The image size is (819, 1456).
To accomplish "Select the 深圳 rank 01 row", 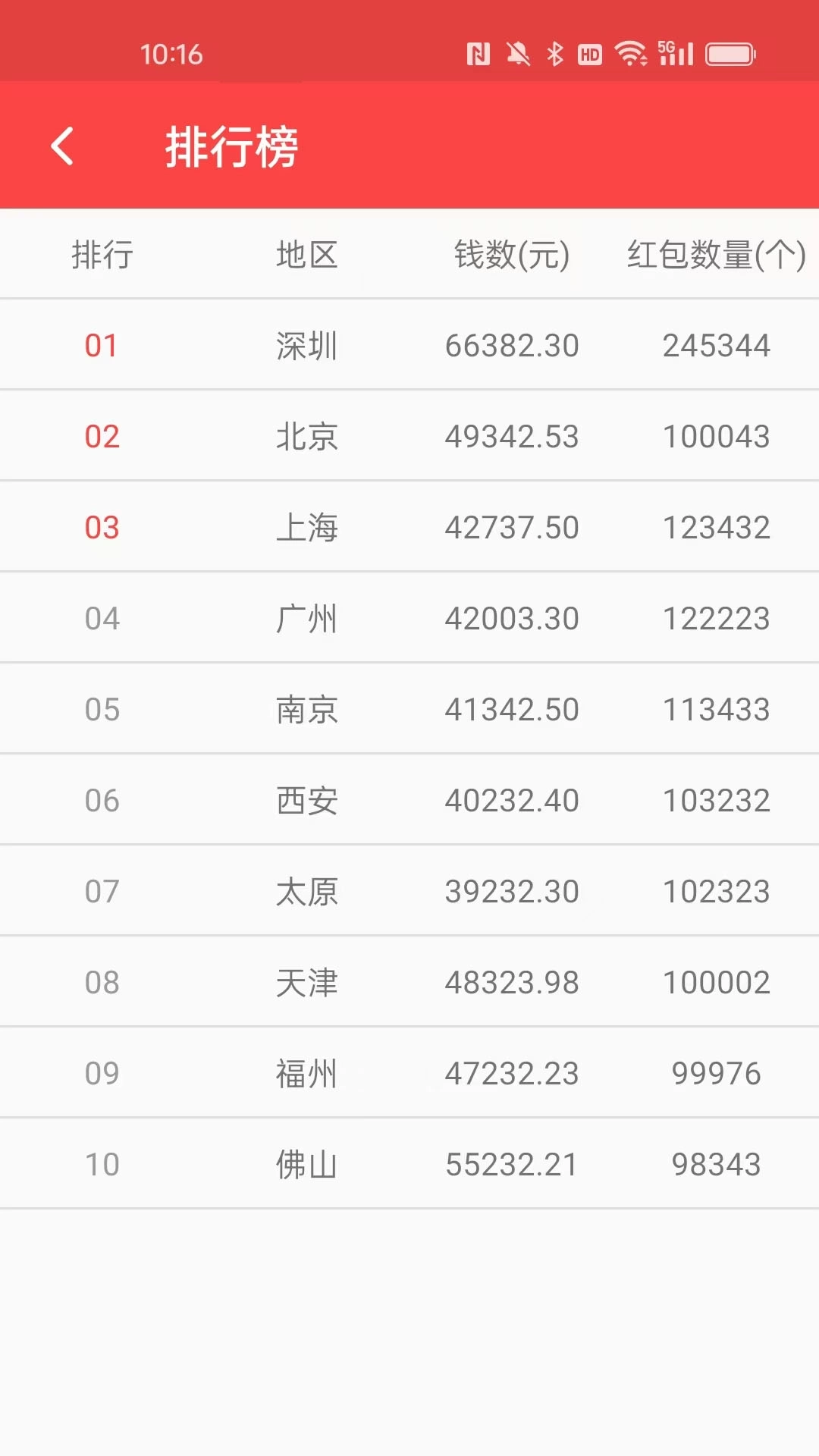I will point(409,344).
